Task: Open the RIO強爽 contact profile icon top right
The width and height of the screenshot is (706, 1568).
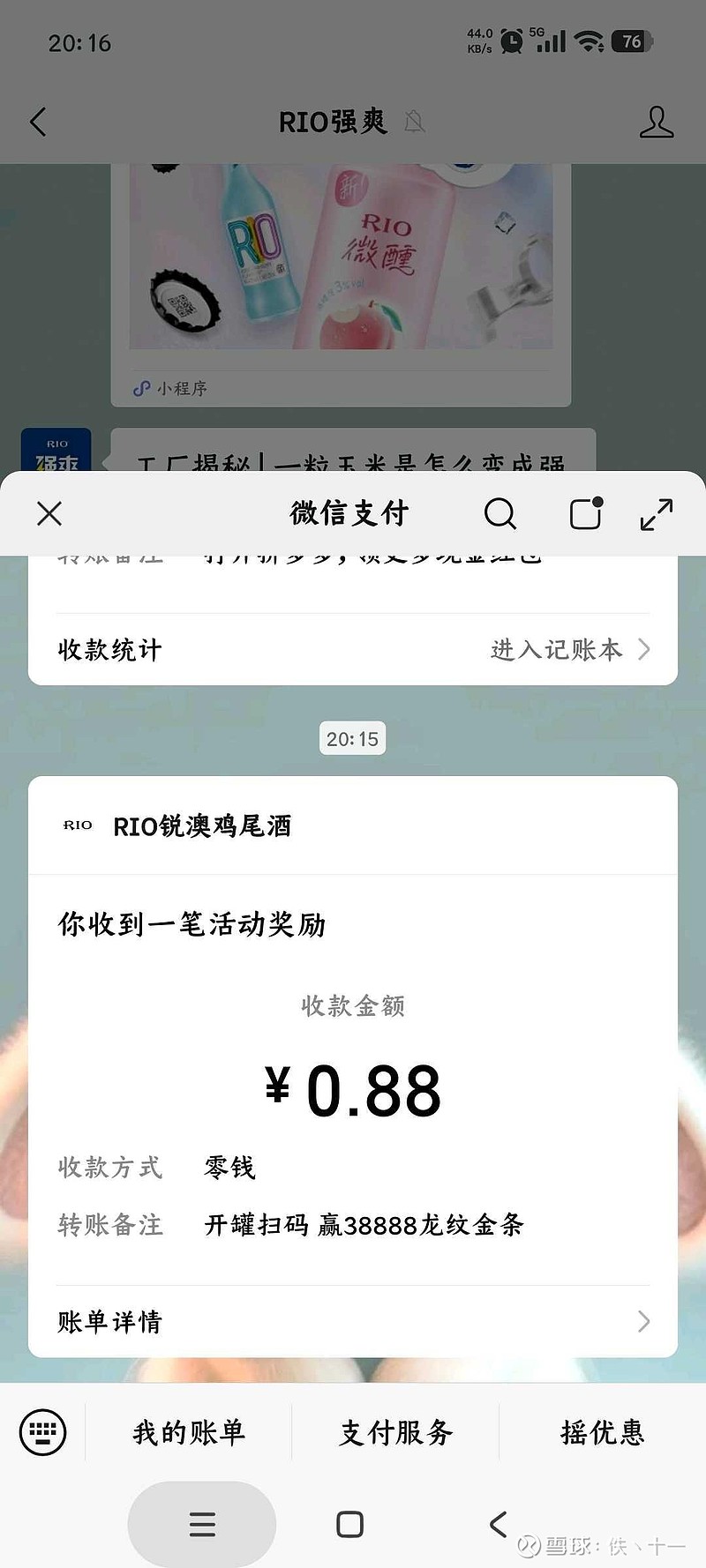Action: click(657, 123)
